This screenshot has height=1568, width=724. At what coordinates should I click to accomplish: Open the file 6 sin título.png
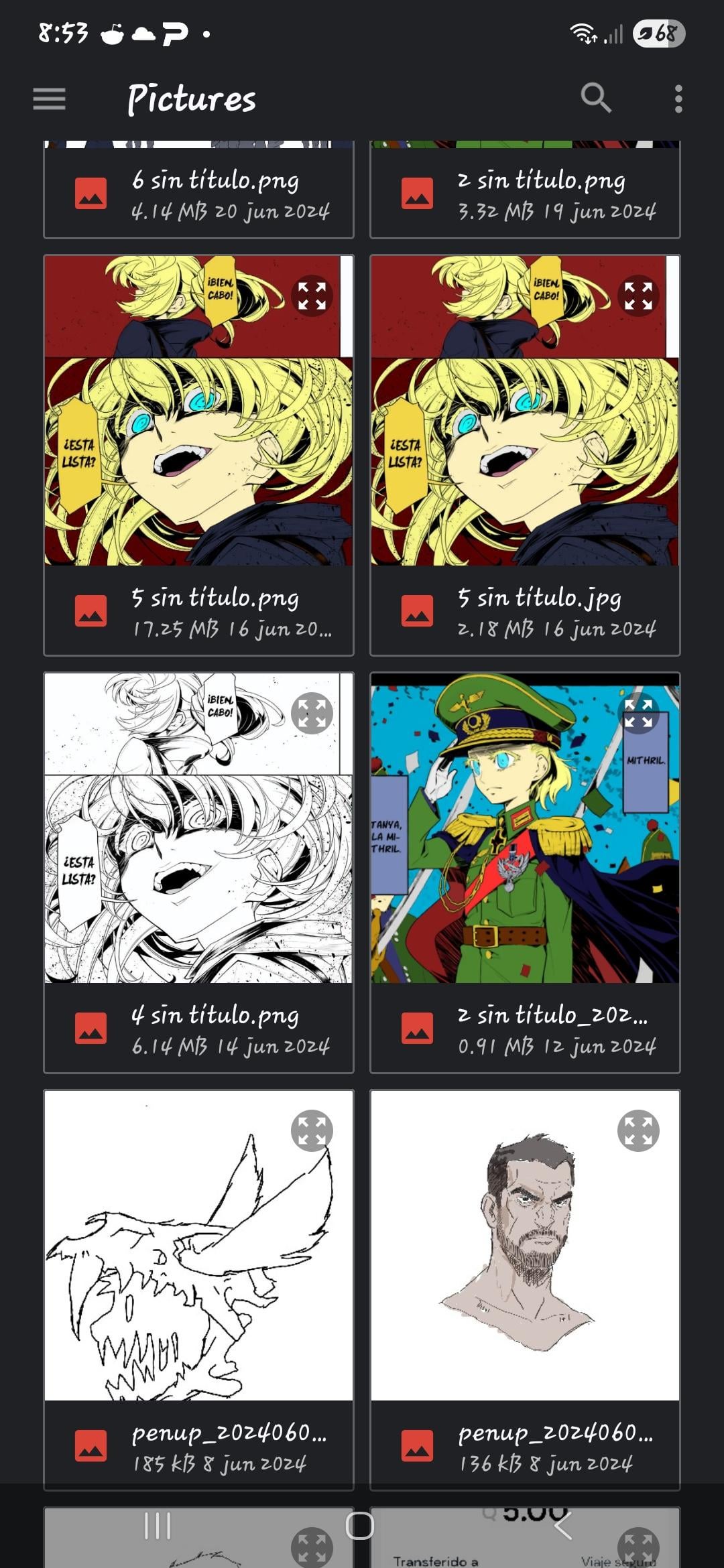pos(215,194)
